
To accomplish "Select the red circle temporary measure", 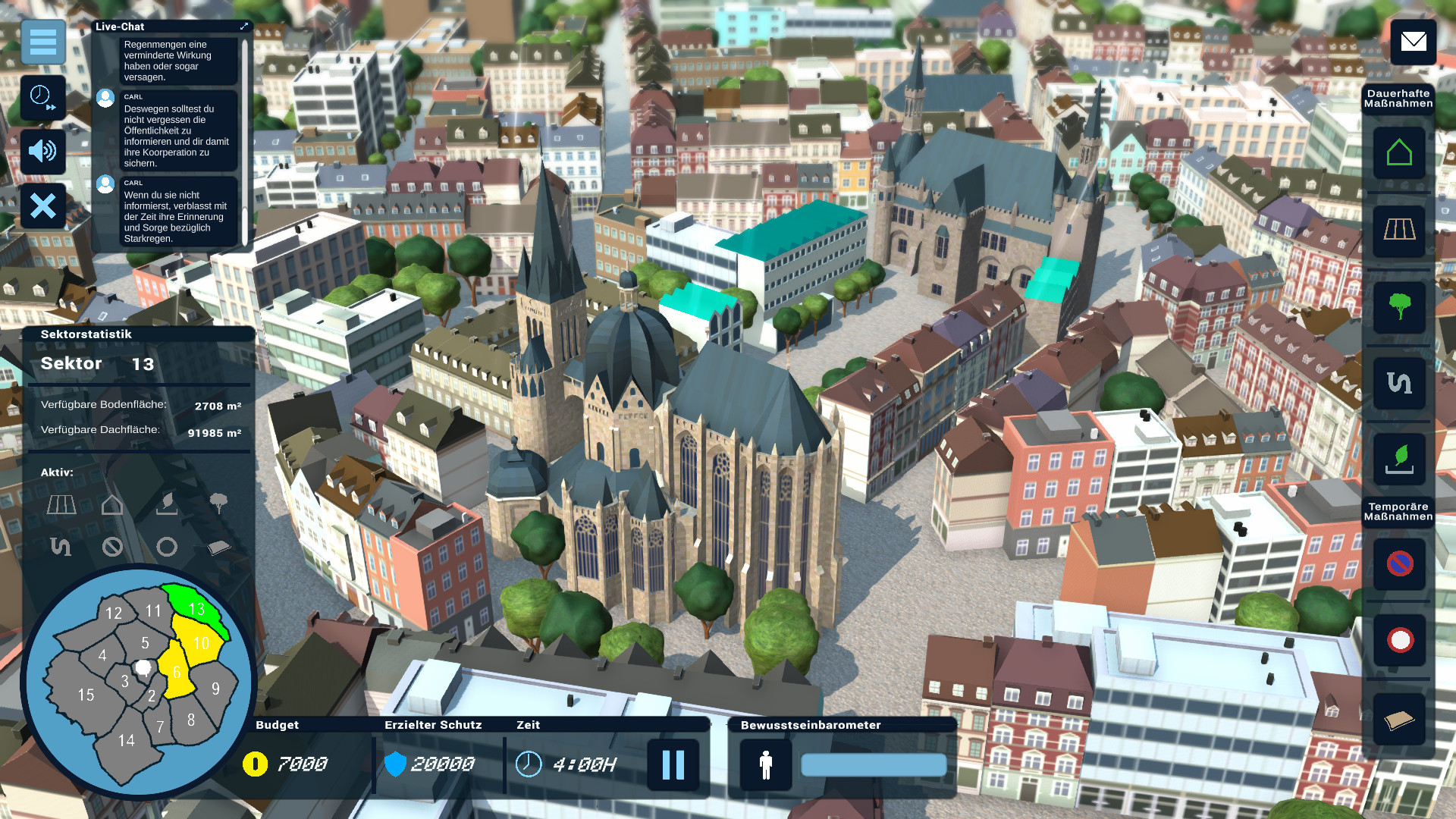I will 1399,640.
